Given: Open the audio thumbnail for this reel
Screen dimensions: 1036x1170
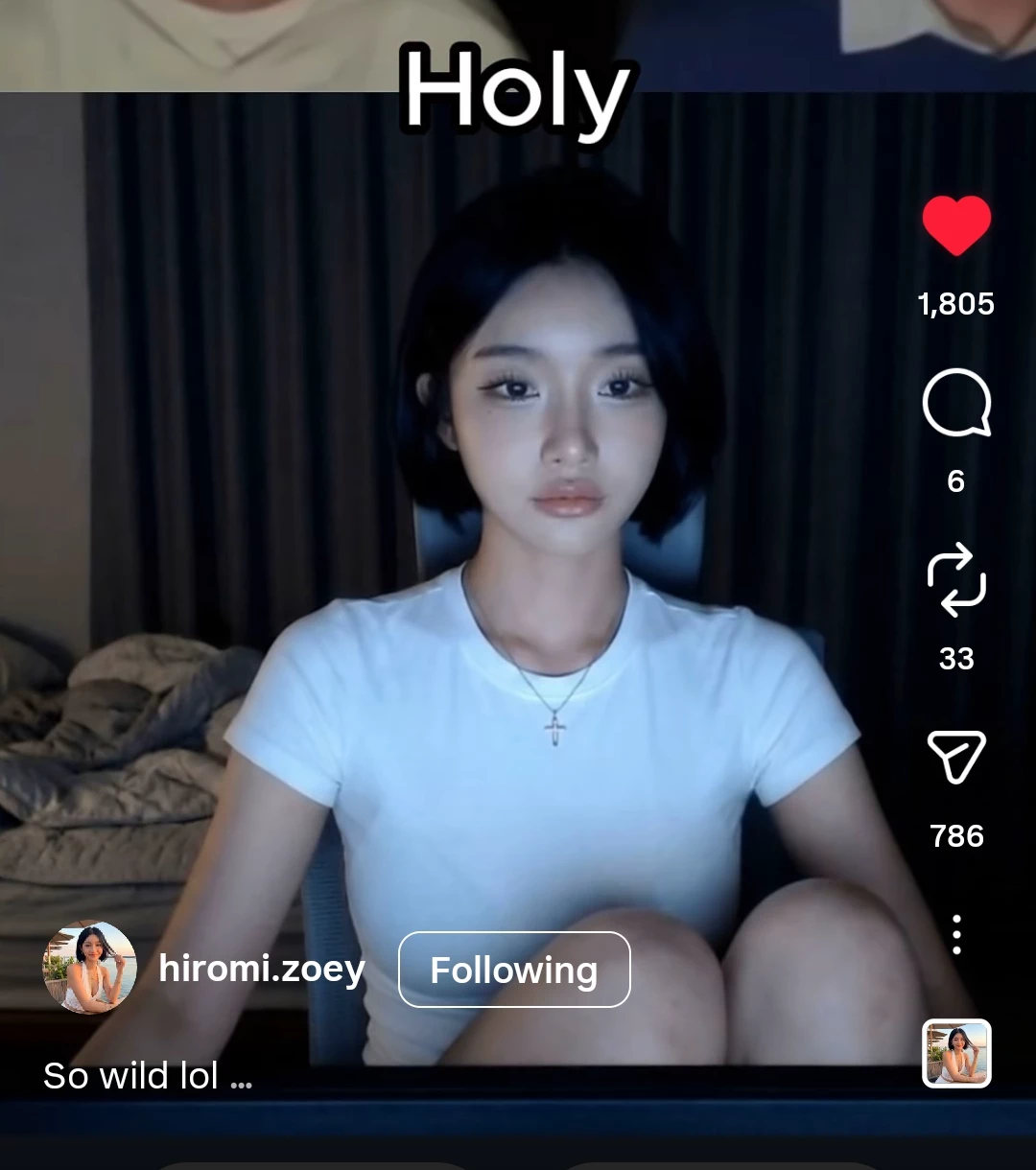Looking at the screenshot, I should pos(956,1053).
